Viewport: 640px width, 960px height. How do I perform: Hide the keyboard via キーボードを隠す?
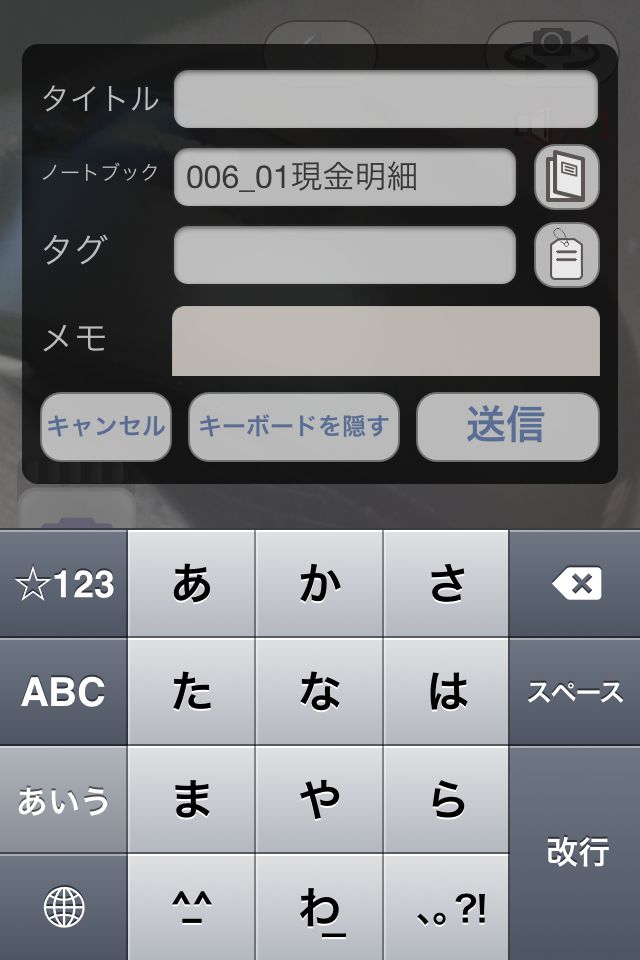tap(294, 427)
